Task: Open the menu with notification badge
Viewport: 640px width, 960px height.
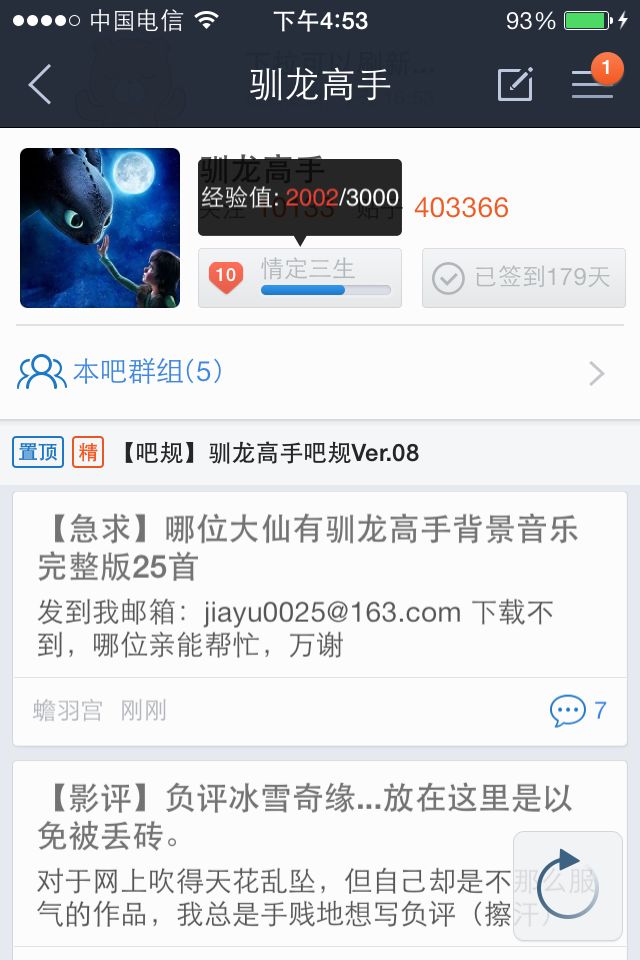Action: click(x=592, y=85)
